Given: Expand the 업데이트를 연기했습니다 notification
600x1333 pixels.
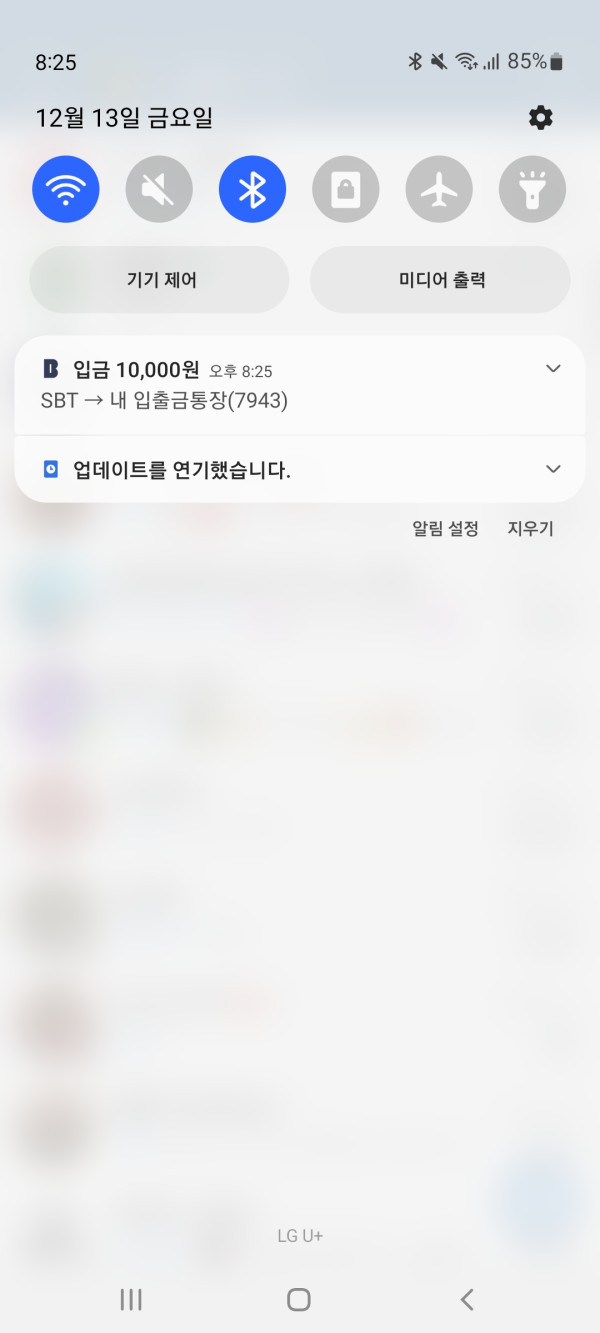Looking at the screenshot, I should pos(553,469).
